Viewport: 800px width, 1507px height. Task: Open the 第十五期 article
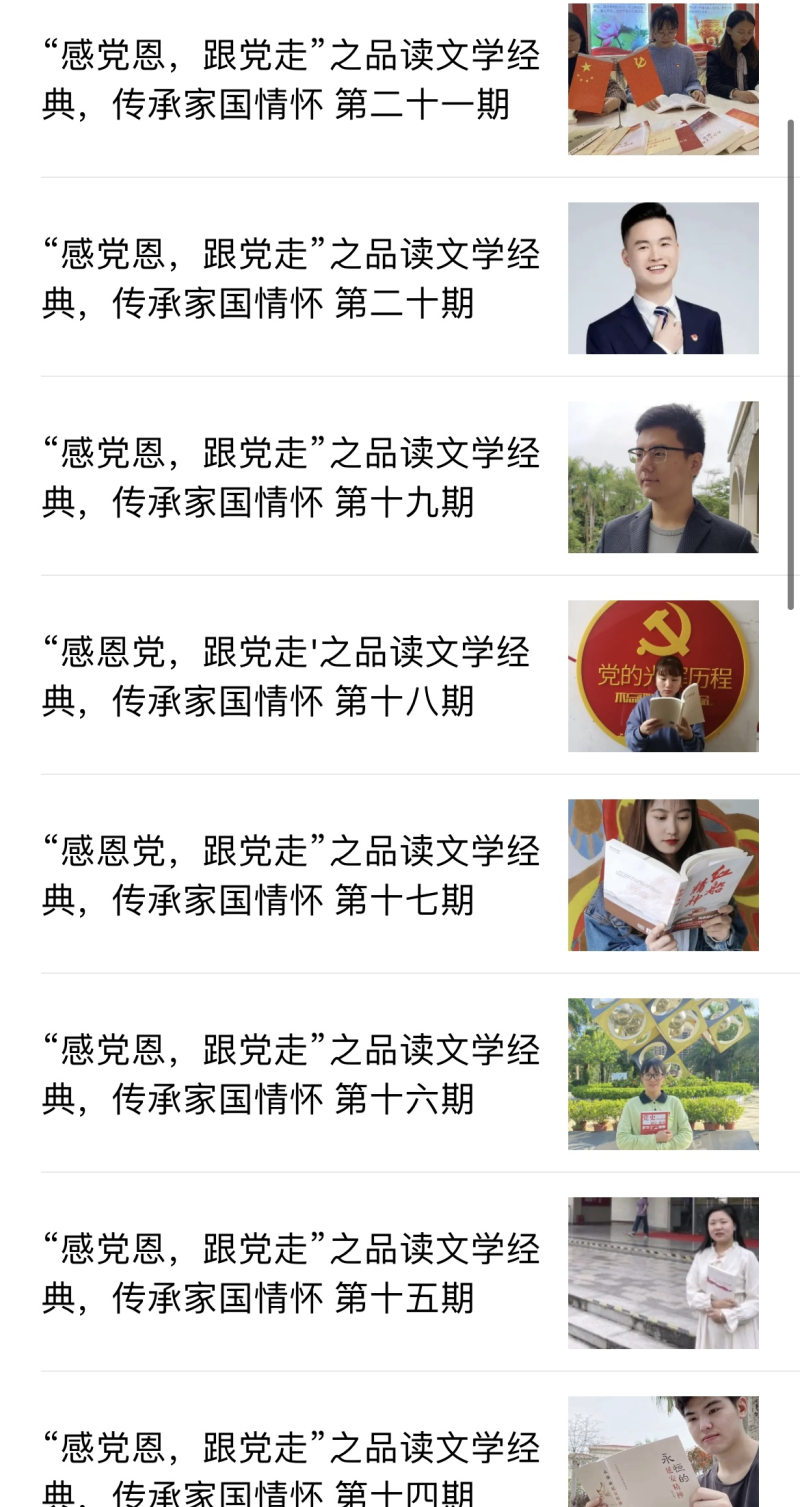pyautogui.click(x=290, y=1273)
